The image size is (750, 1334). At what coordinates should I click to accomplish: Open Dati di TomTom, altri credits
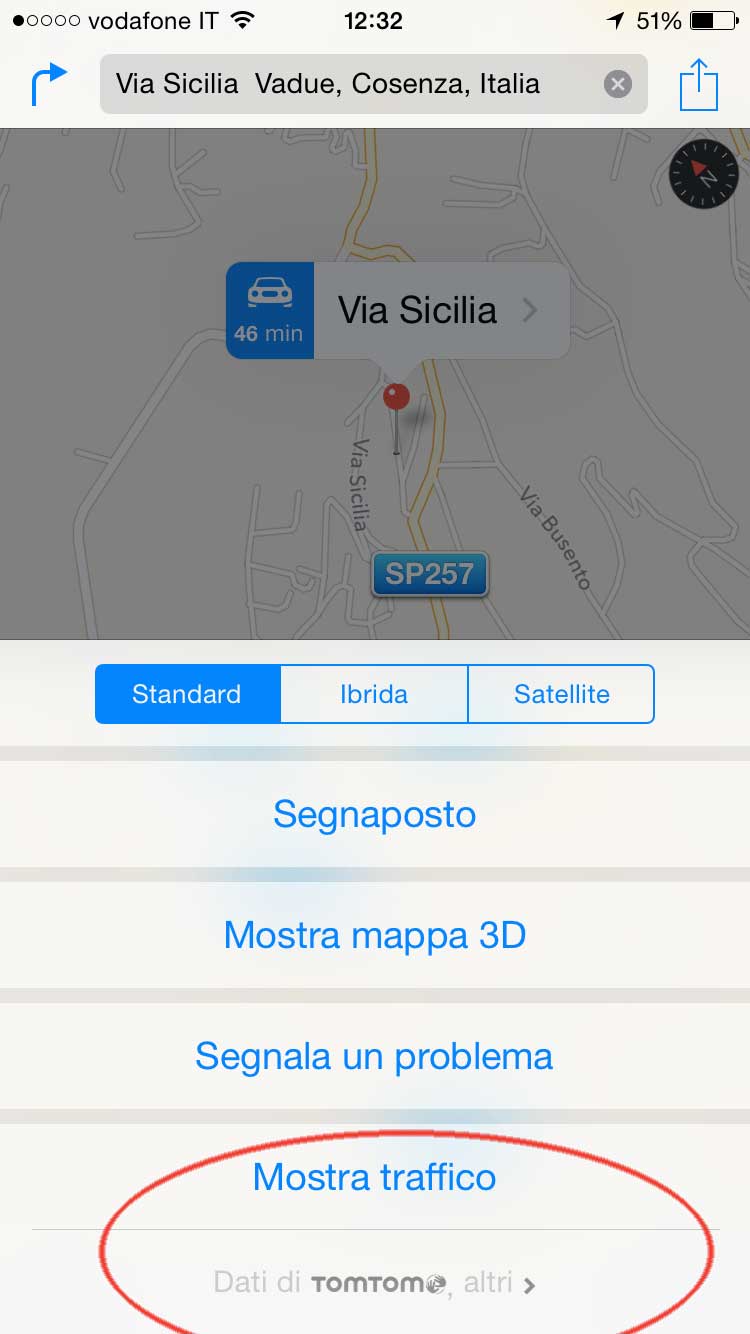375,1283
